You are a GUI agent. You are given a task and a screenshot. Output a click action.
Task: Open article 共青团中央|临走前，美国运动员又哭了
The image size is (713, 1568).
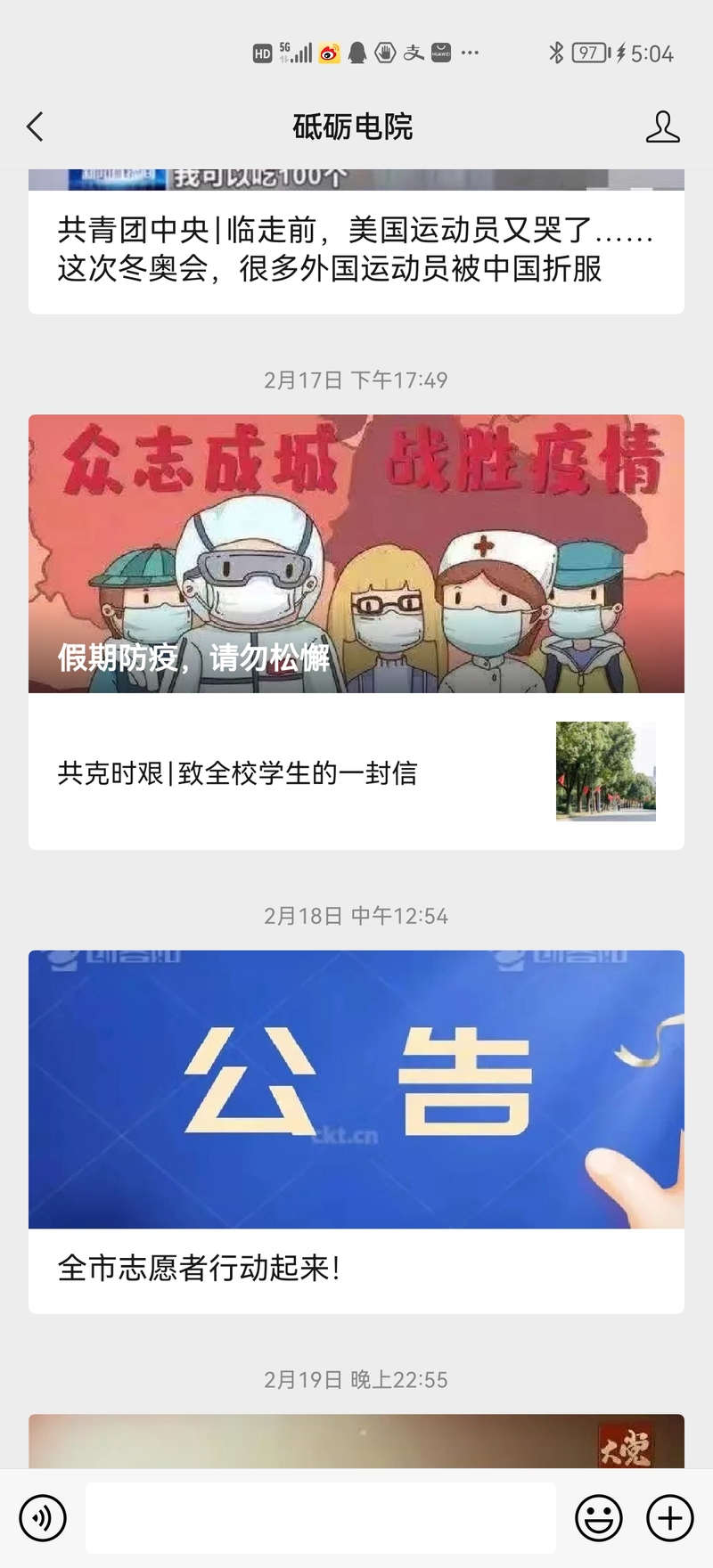pyautogui.click(x=355, y=249)
